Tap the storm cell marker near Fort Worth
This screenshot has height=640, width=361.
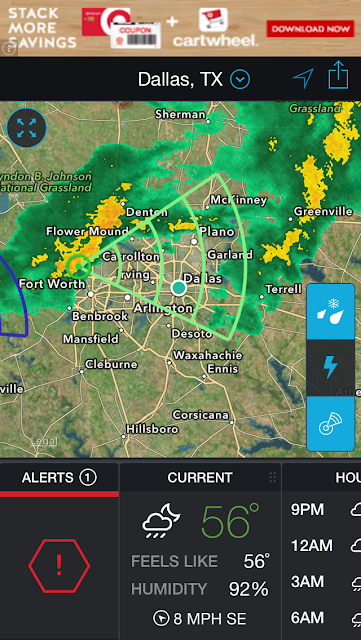pyautogui.click(x=78, y=267)
